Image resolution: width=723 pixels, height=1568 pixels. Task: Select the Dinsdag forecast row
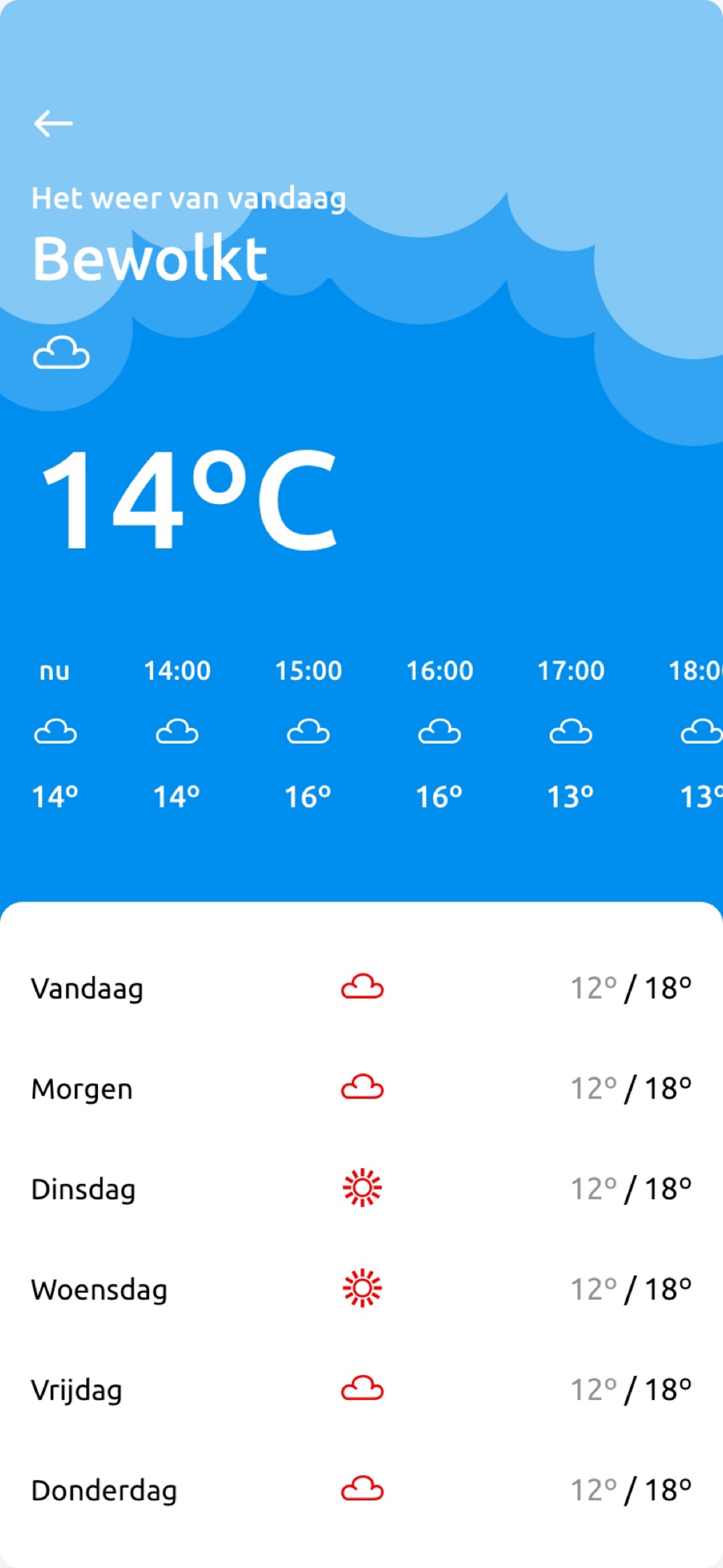point(361,1188)
